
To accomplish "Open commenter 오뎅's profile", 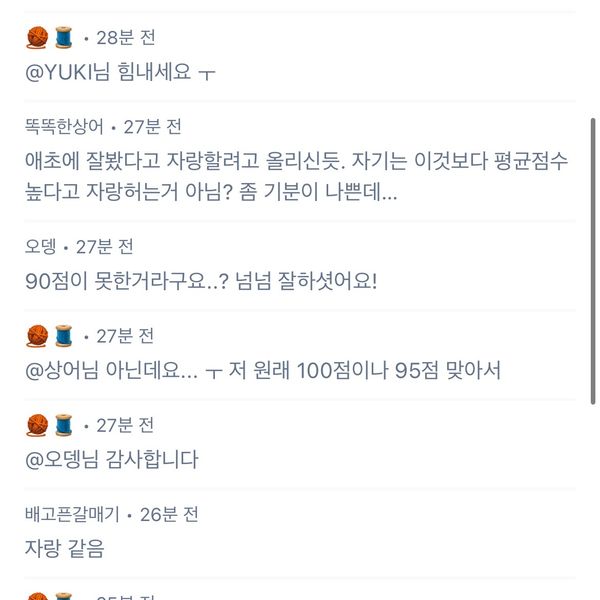I will pyautogui.click(x=41, y=247).
